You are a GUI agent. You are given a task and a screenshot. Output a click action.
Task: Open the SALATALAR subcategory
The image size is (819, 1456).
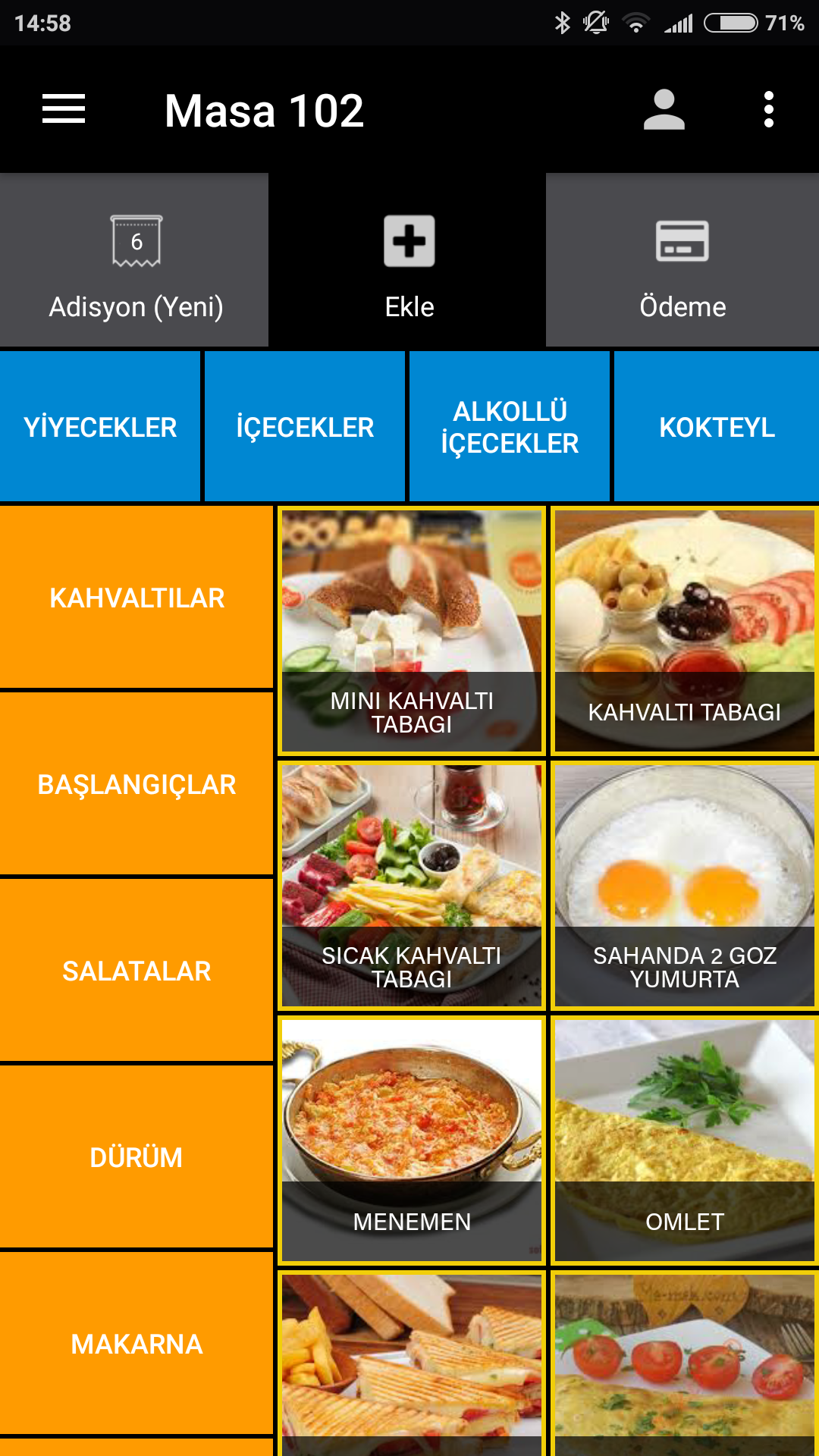[136, 971]
